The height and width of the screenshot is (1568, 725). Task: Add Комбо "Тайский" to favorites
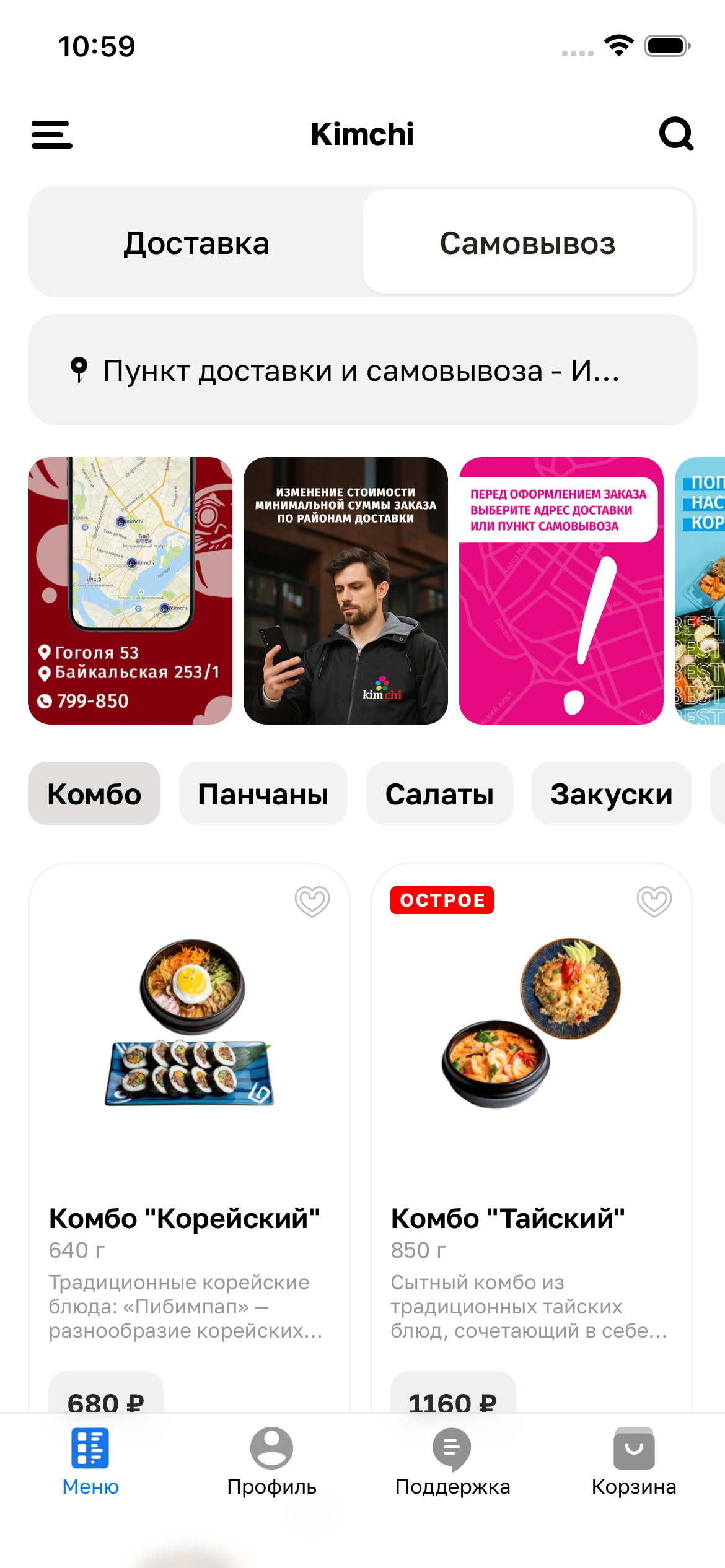click(654, 901)
